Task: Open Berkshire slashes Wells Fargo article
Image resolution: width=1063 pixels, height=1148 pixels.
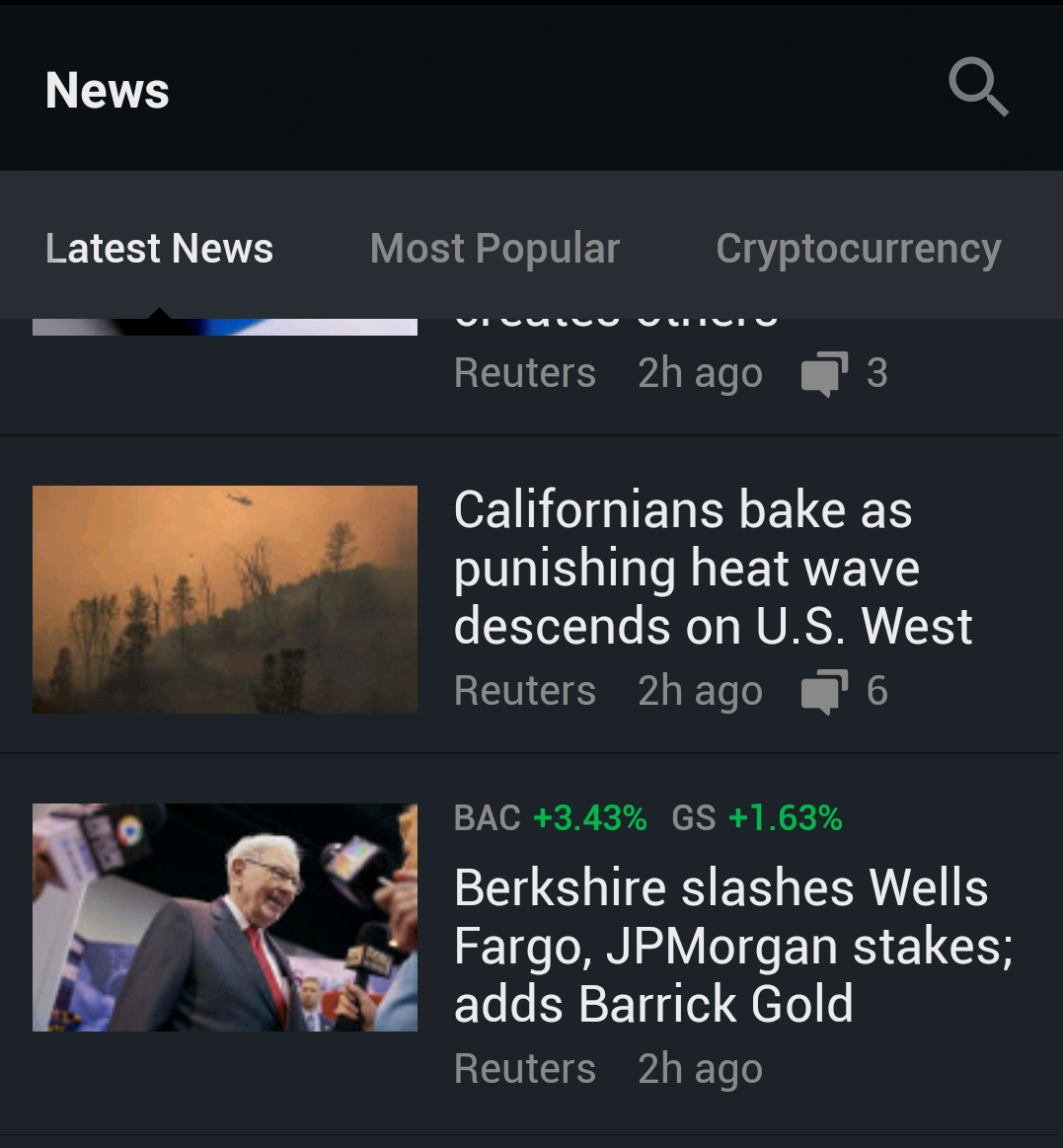Action: [732, 946]
